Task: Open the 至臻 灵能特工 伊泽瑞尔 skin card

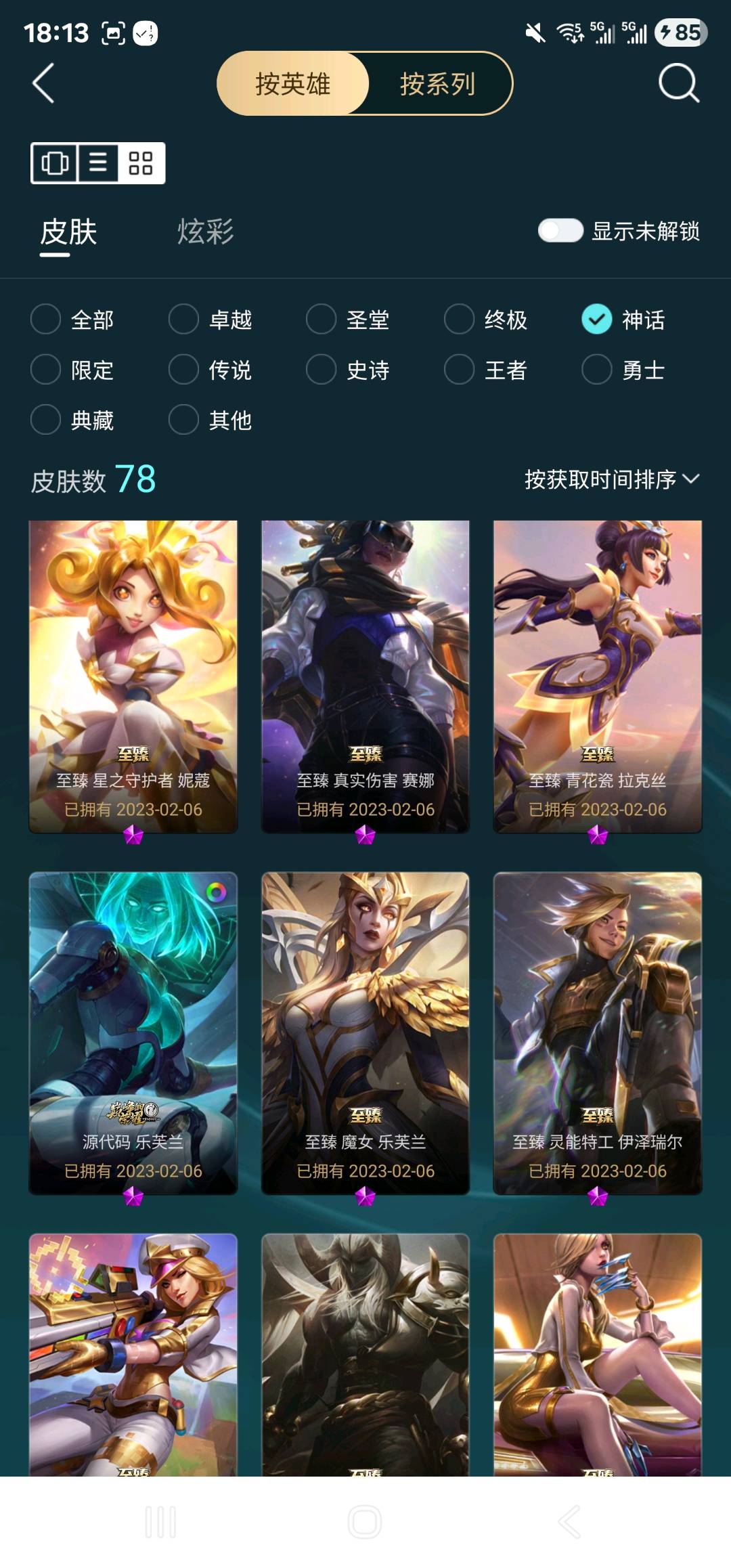Action: click(x=598, y=1033)
